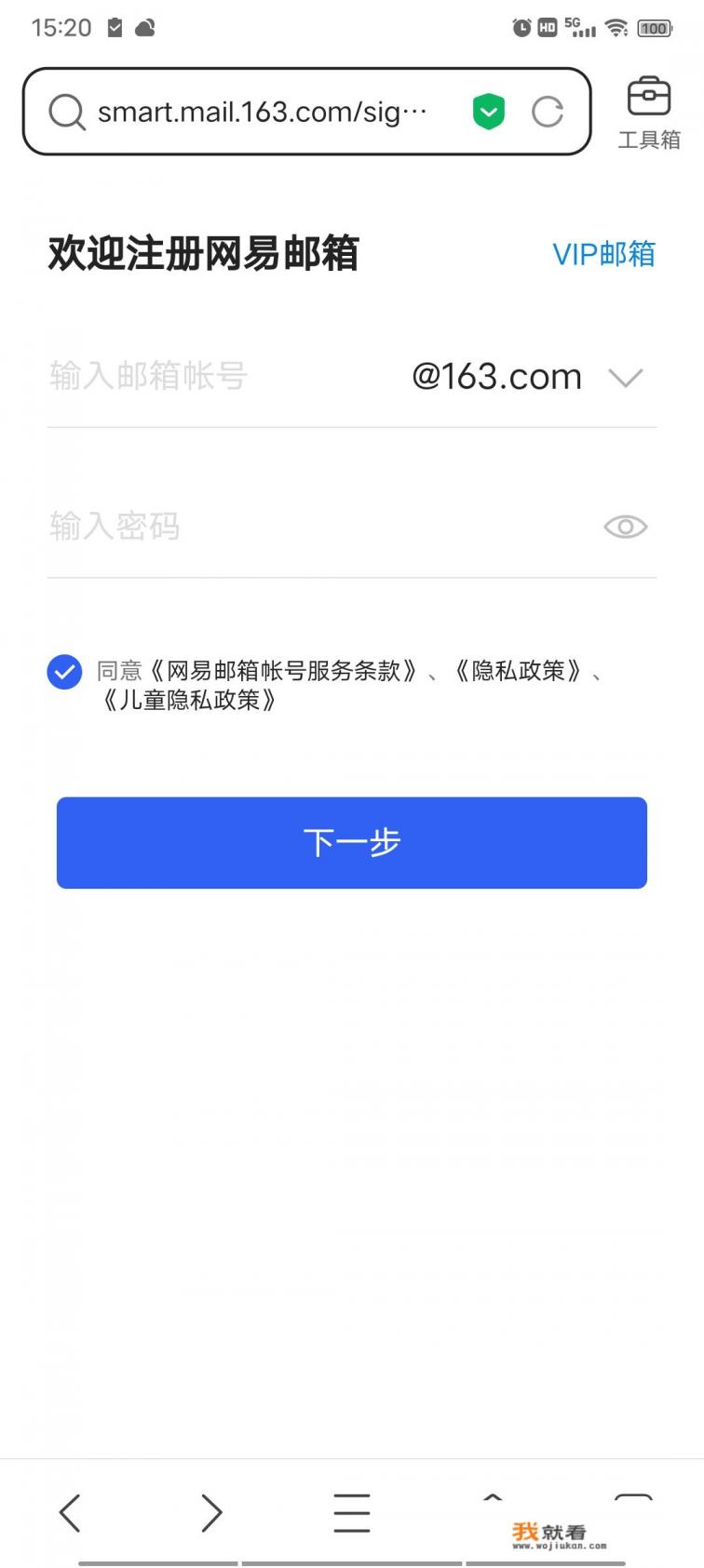Show password with the eye icon
Image resolution: width=704 pixels, height=1568 pixels.
625,527
